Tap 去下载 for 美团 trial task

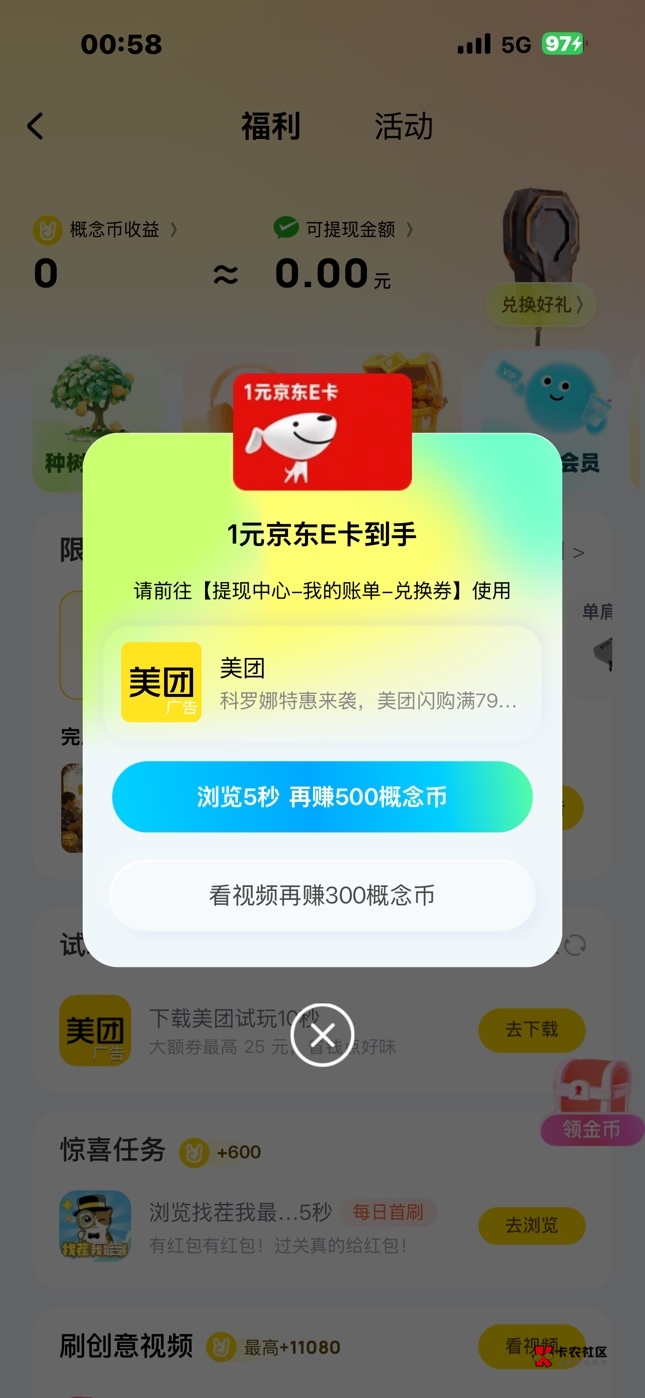532,1029
